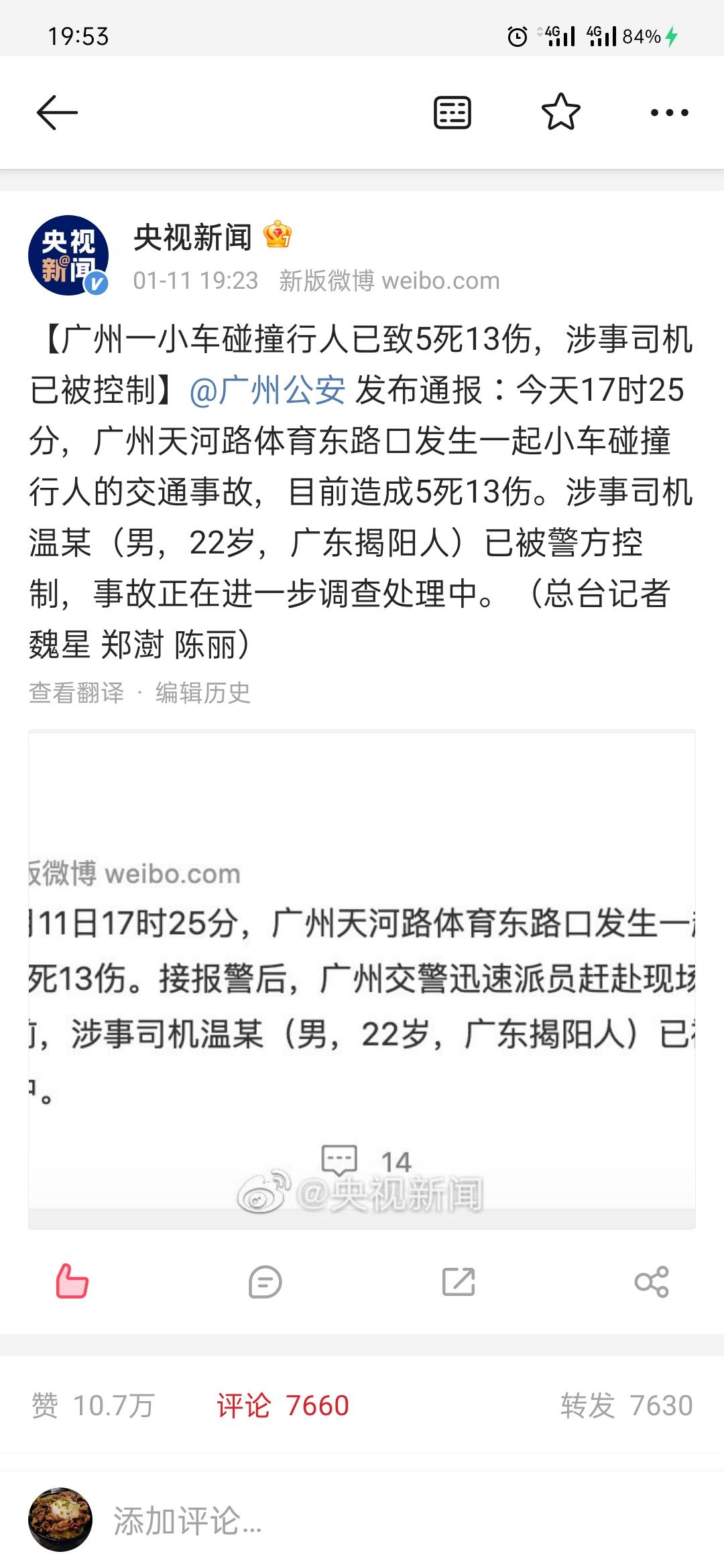Switch to the 评论 7660 tab
Screen dimensions: 724x1568
point(282,1405)
